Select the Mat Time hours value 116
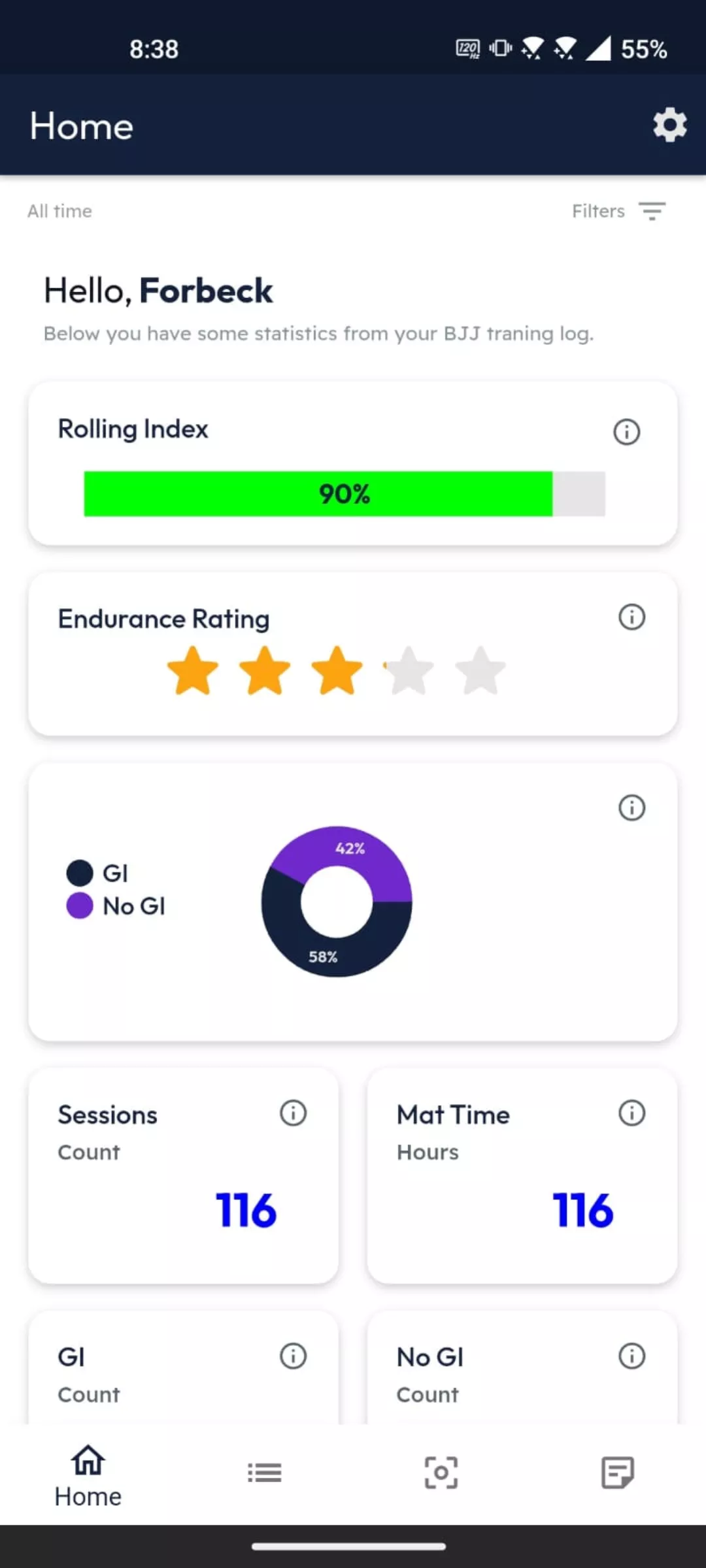The height and width of the screenshot is (1568, 706). click(583, 1209)
